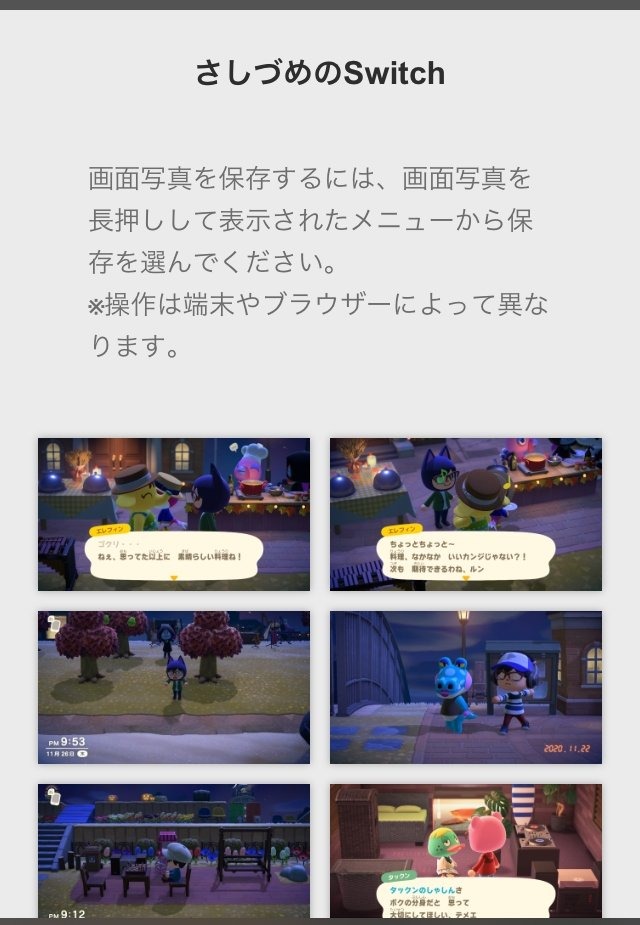Open the screenshot with the 'ちょっとちょっと' dialogue
This screenshot has width=640, height=925.
coord(466,514)
